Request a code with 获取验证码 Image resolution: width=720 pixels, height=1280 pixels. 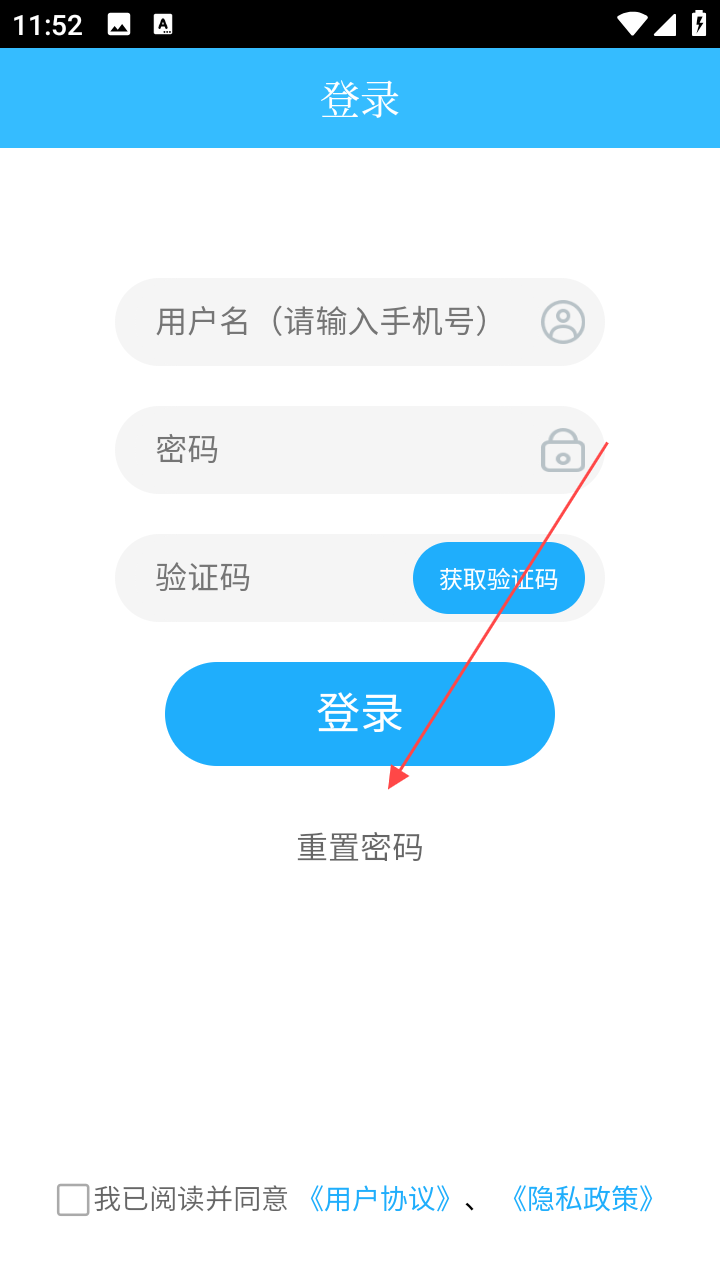tap(499, 578)
